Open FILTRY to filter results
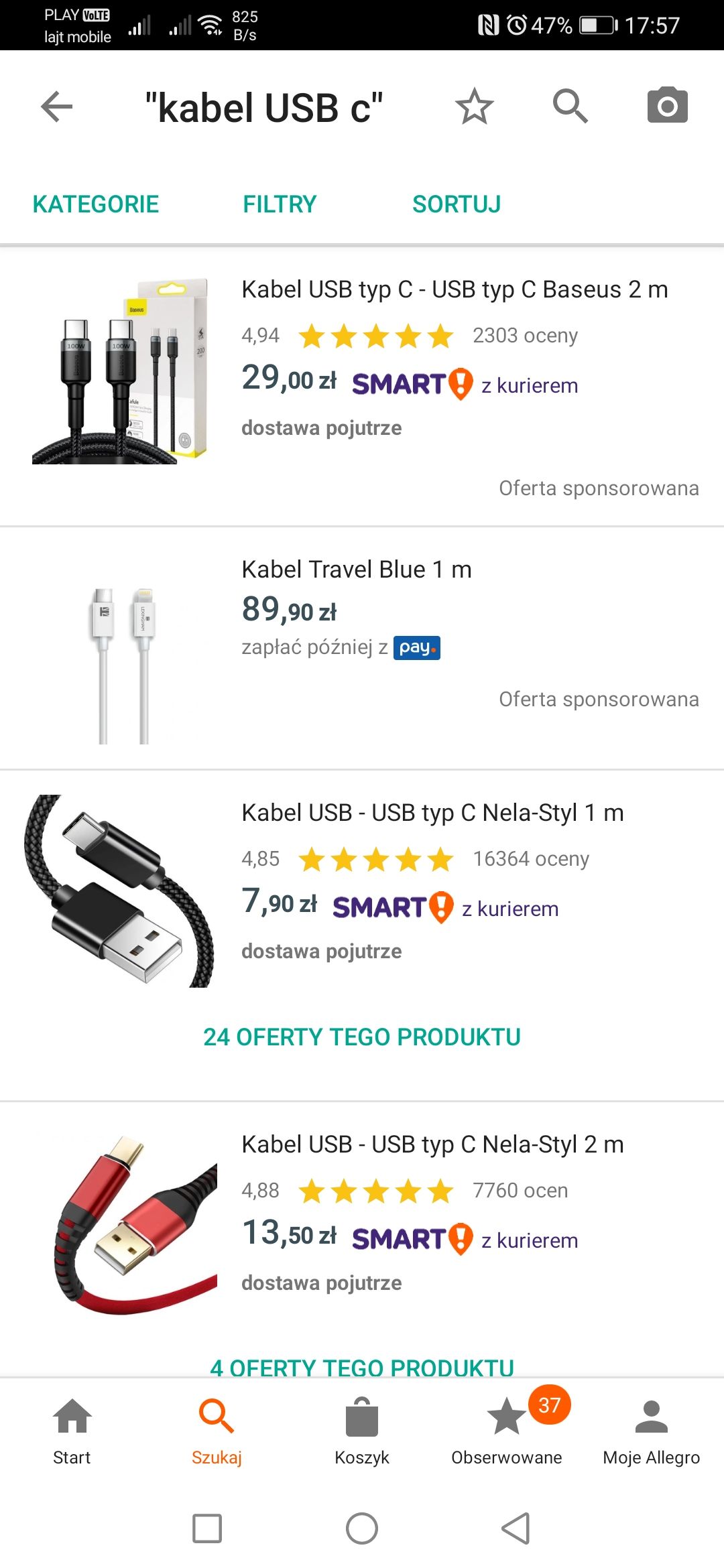The image size is (724, 1568). pos(280,204)
